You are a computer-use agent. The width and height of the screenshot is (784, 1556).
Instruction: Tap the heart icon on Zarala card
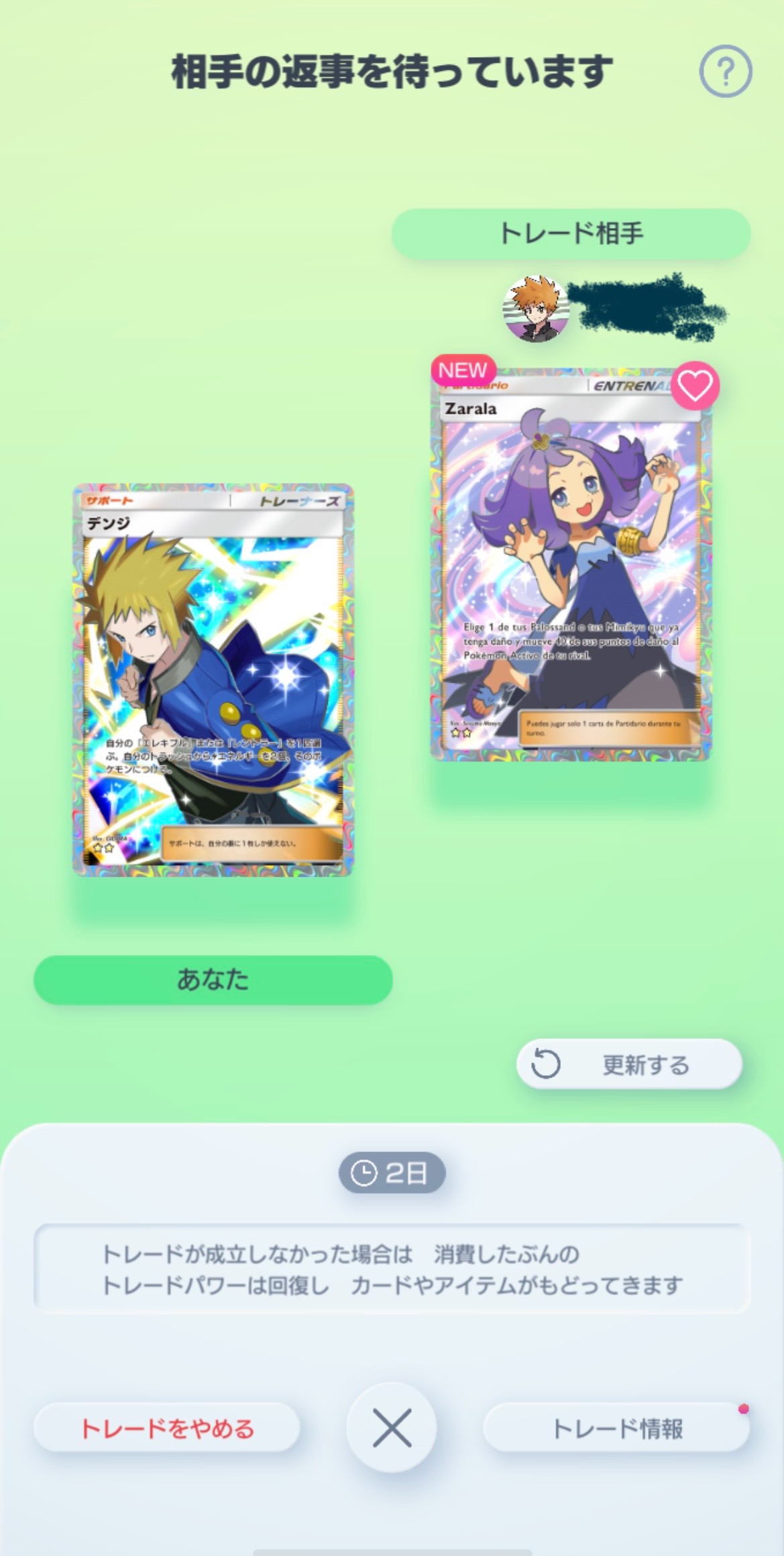point(695,386)
